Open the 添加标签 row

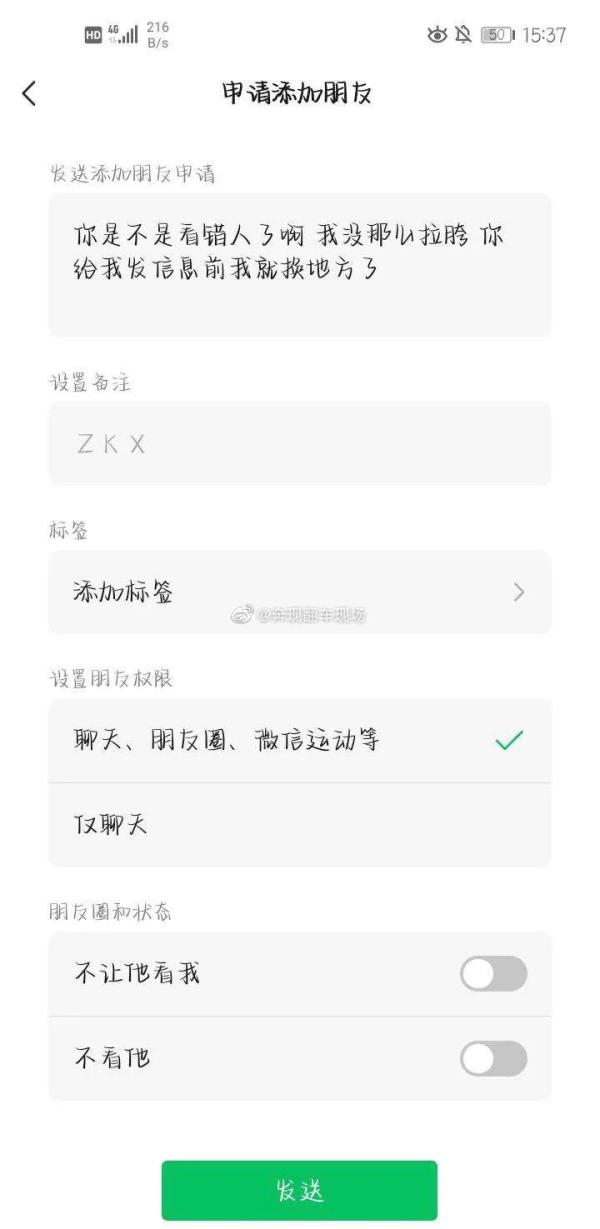click(x=299, y=592)
